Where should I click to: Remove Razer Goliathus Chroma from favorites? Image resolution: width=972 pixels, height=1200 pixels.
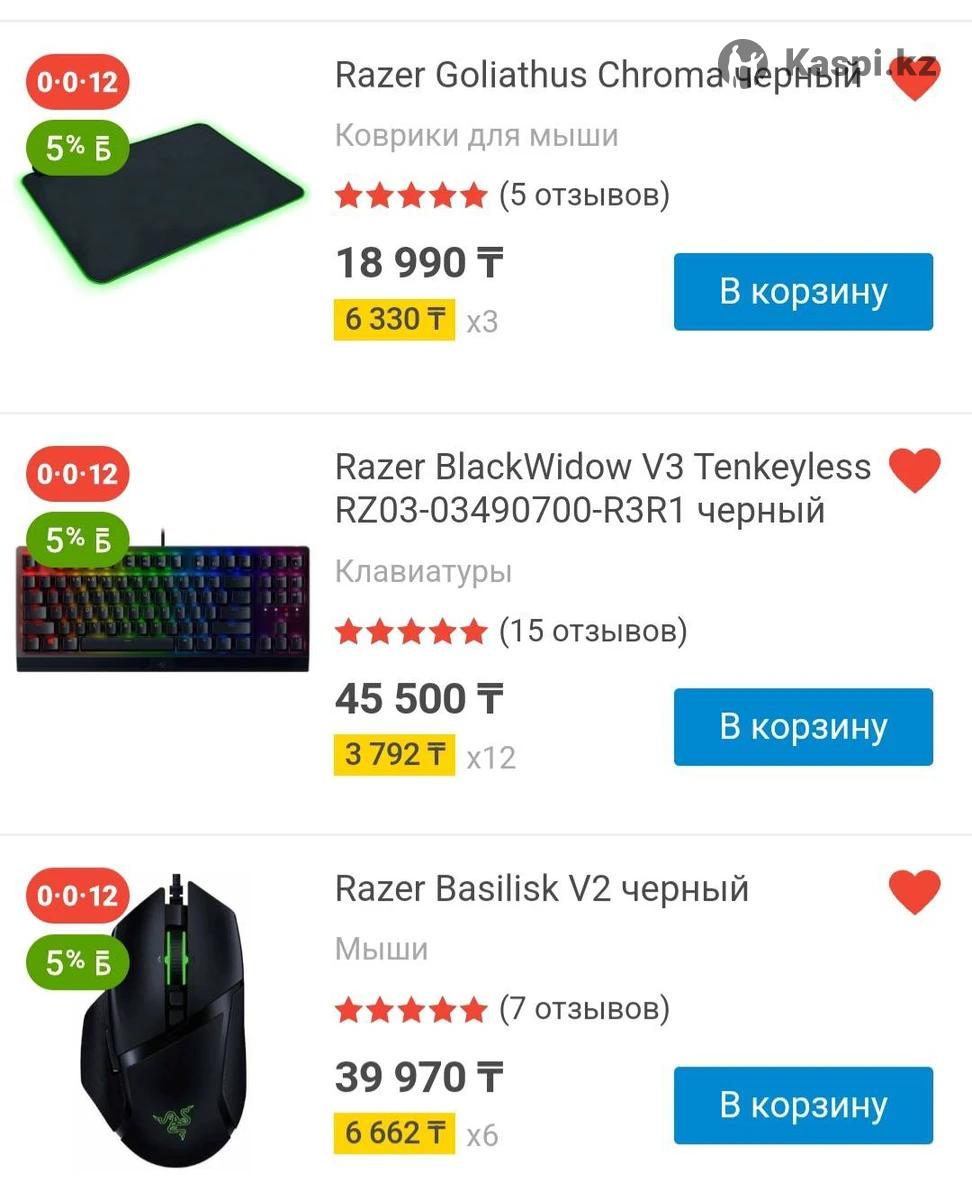tap(914, 78)
